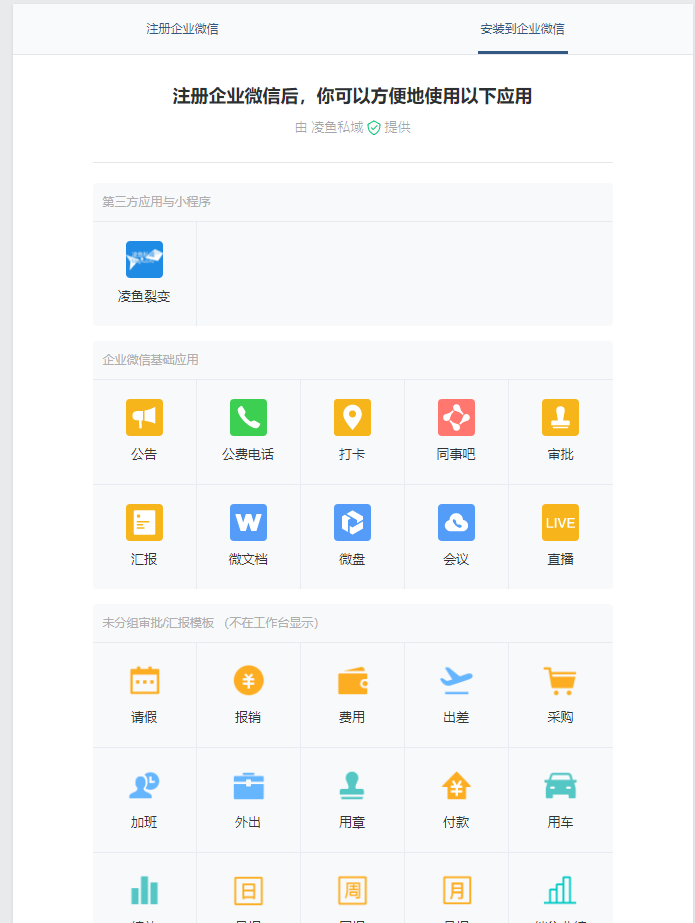
Task: Open the 凌鱼裂变 third-party app
Action: click(x=144, y=271)
